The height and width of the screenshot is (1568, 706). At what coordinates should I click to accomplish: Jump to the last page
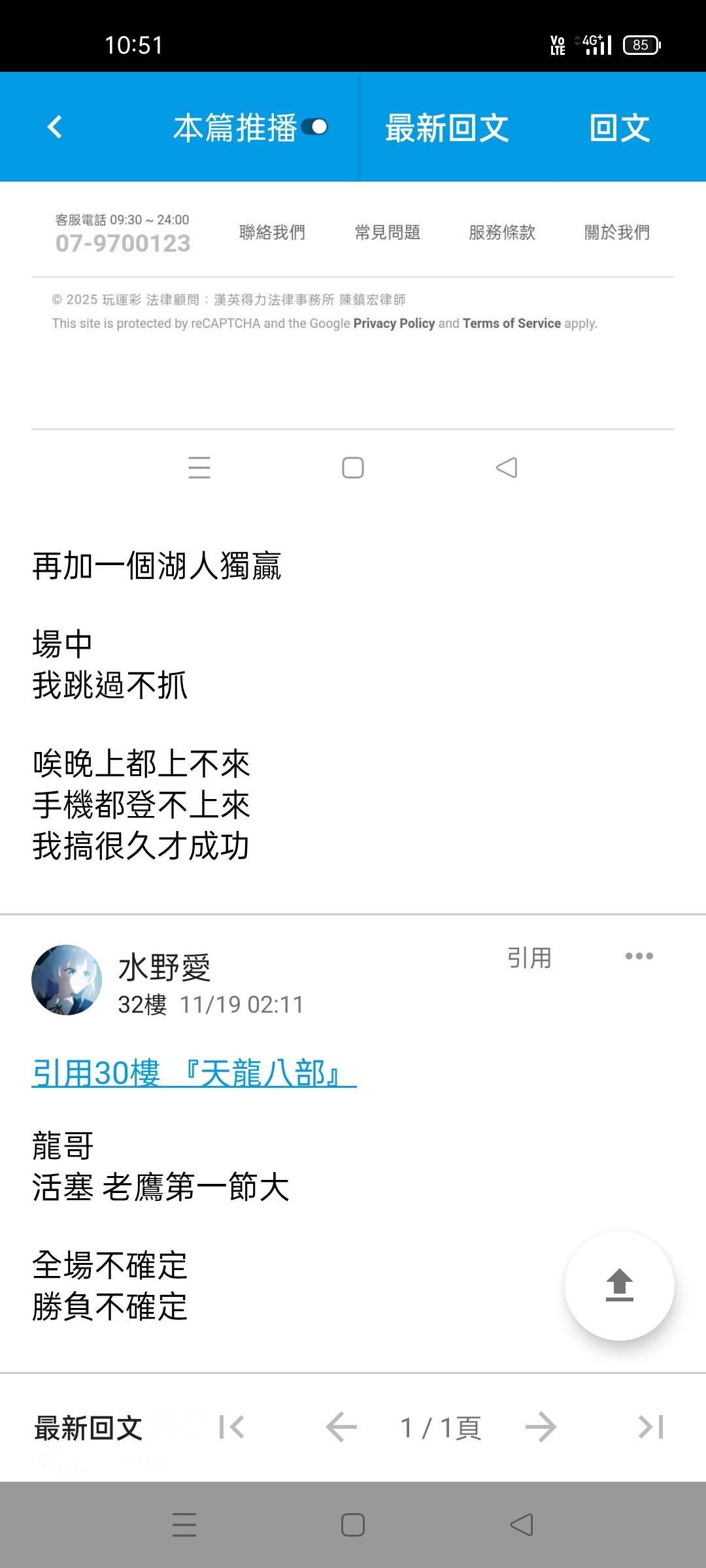coord(651,1428)
